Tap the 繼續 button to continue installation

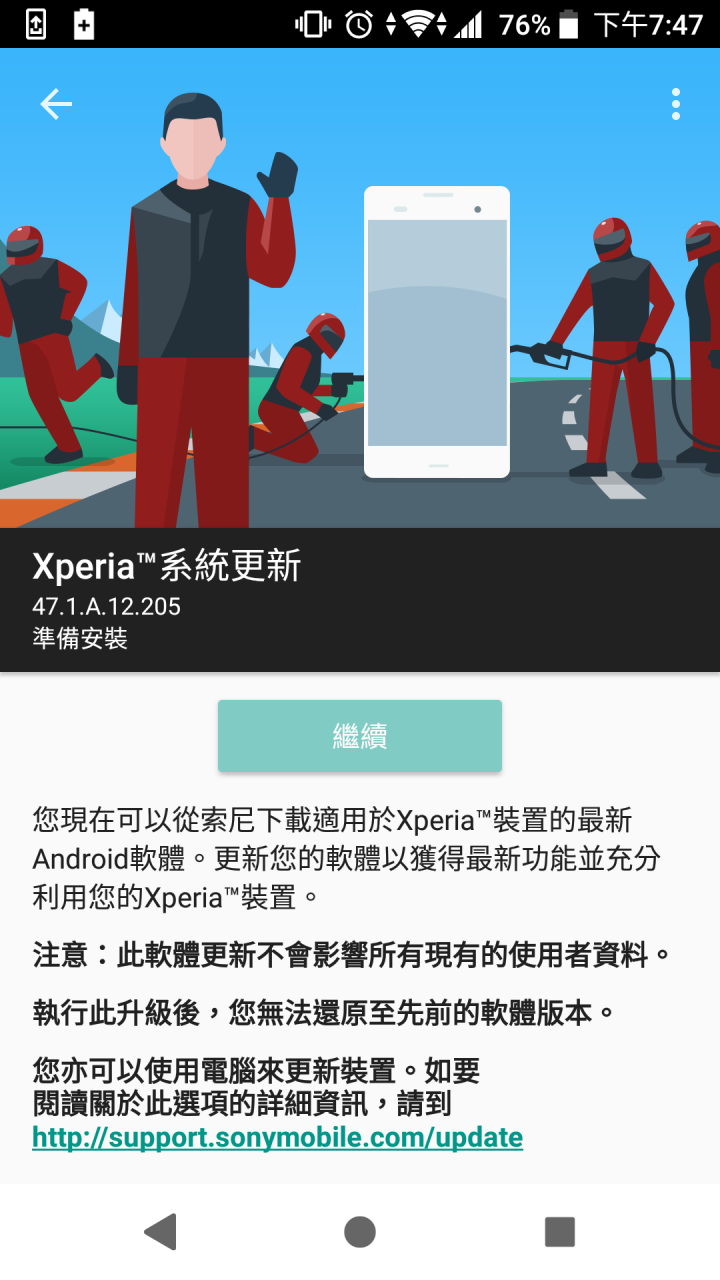360,736
